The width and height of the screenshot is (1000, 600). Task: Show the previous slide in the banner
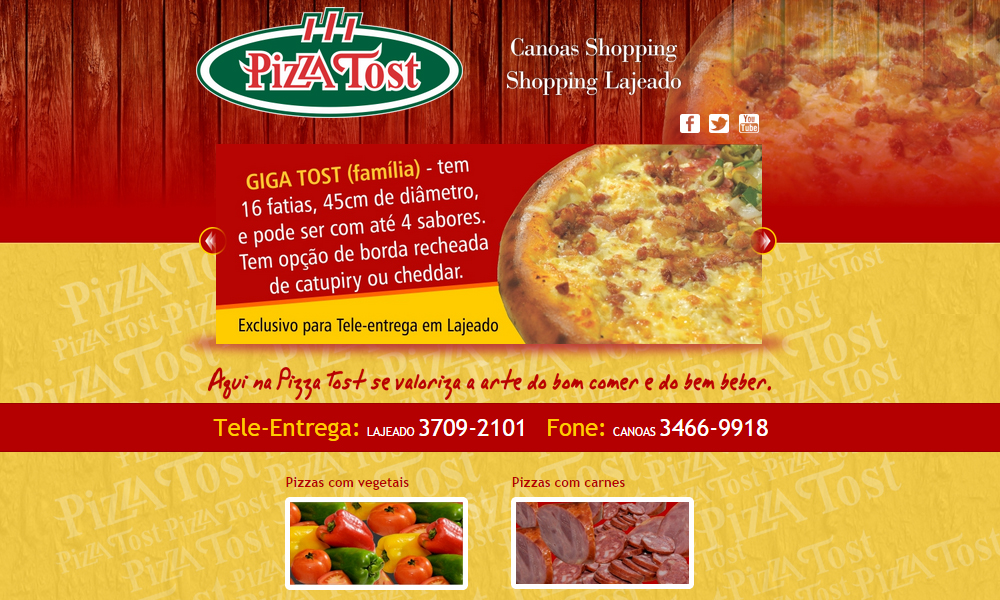pos(212,241)
